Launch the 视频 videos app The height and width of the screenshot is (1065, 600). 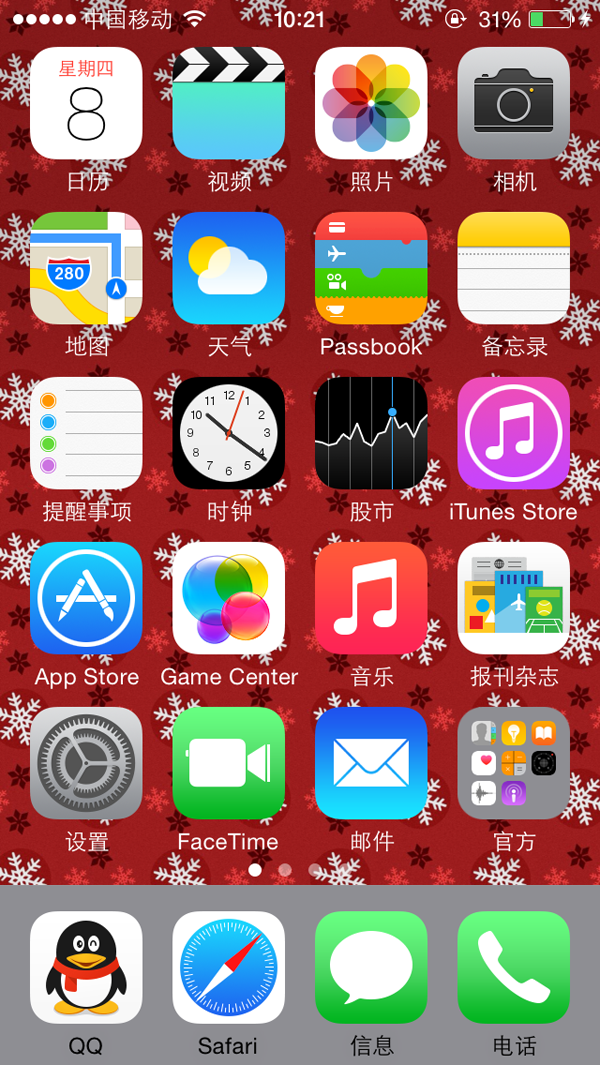click(x=229, y=103)
